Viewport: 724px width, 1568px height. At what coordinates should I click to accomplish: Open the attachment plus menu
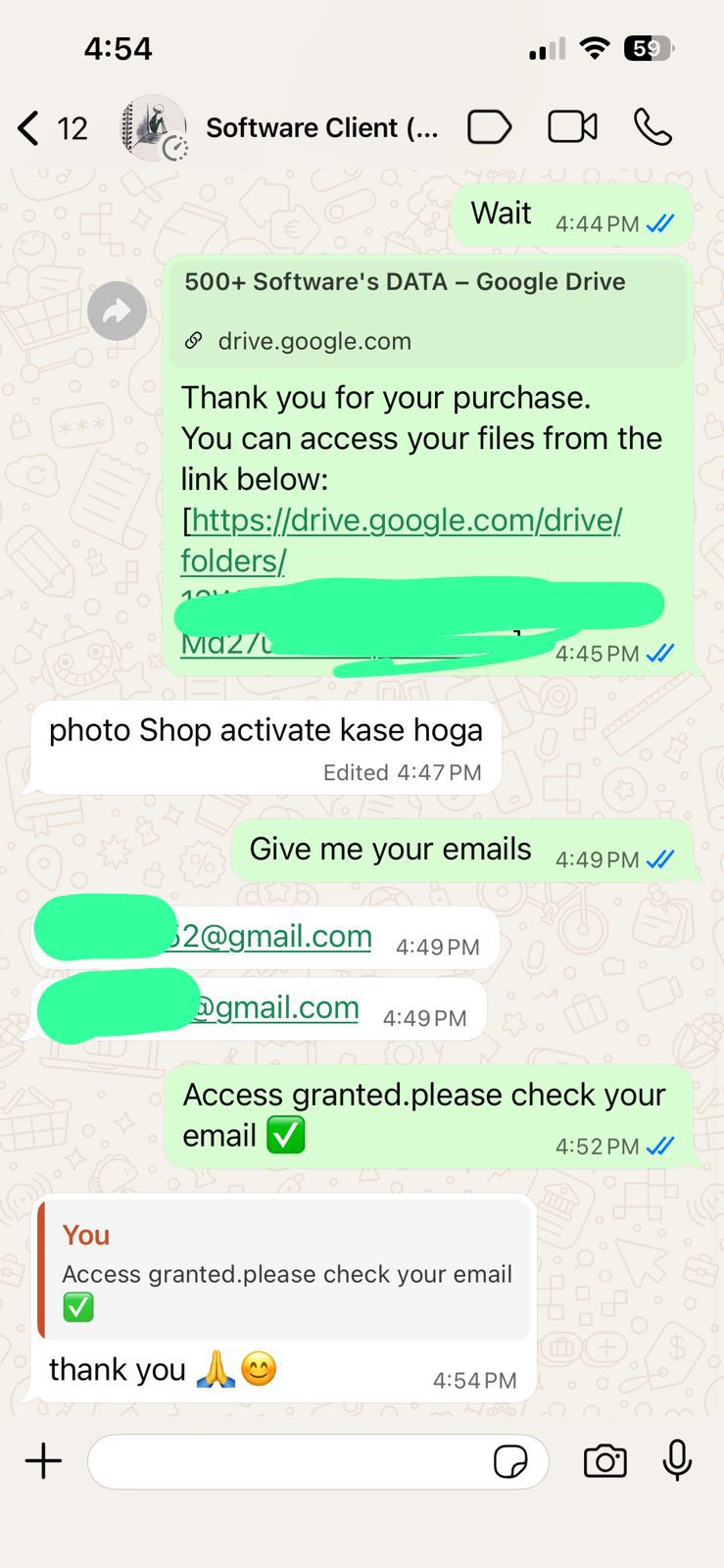pos(43,1461)
